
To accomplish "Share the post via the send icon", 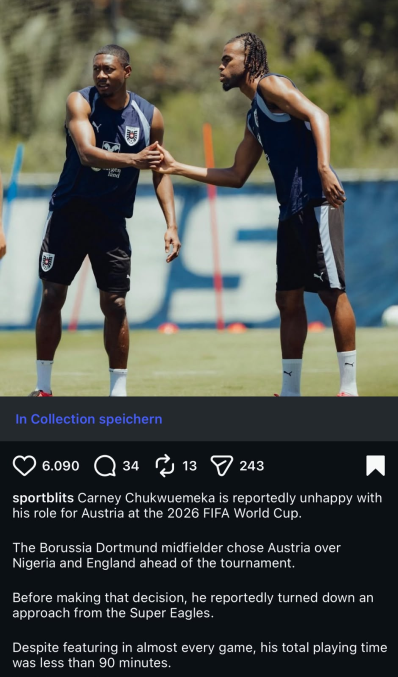I will point(222,466).
